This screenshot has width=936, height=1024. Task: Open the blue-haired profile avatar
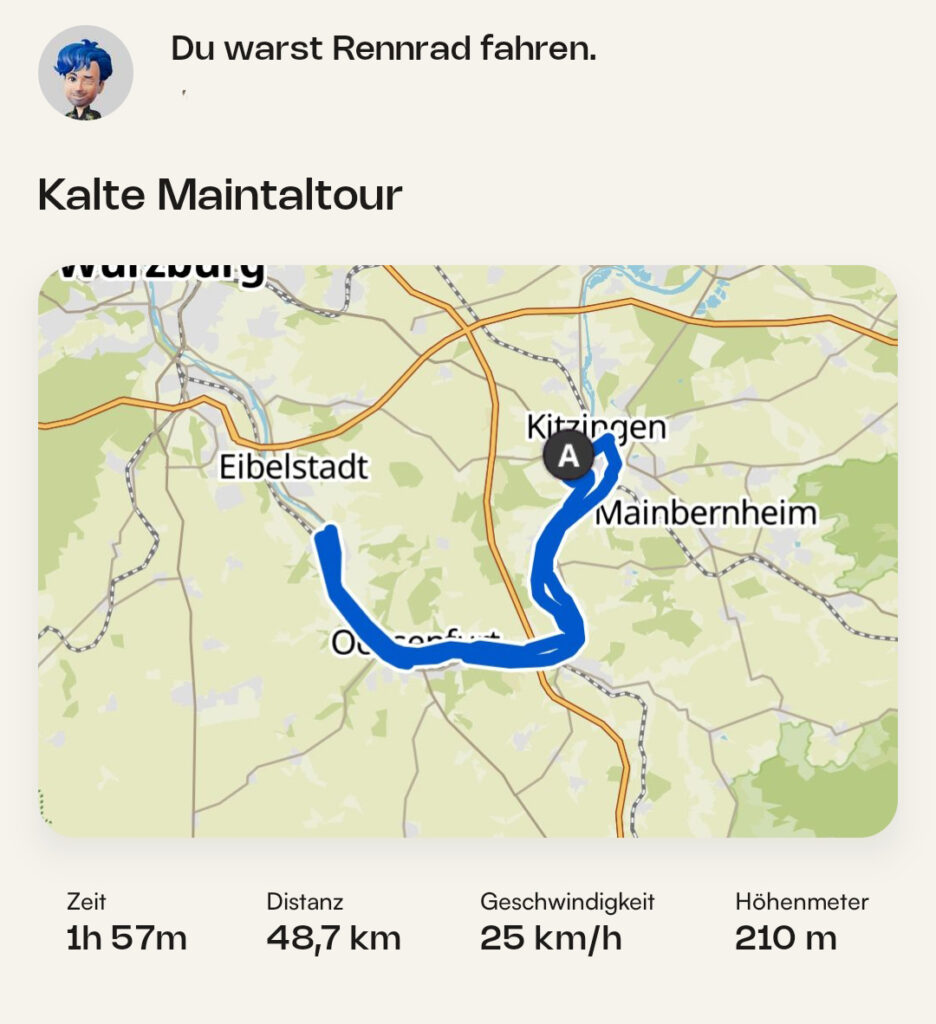point(85,73)
